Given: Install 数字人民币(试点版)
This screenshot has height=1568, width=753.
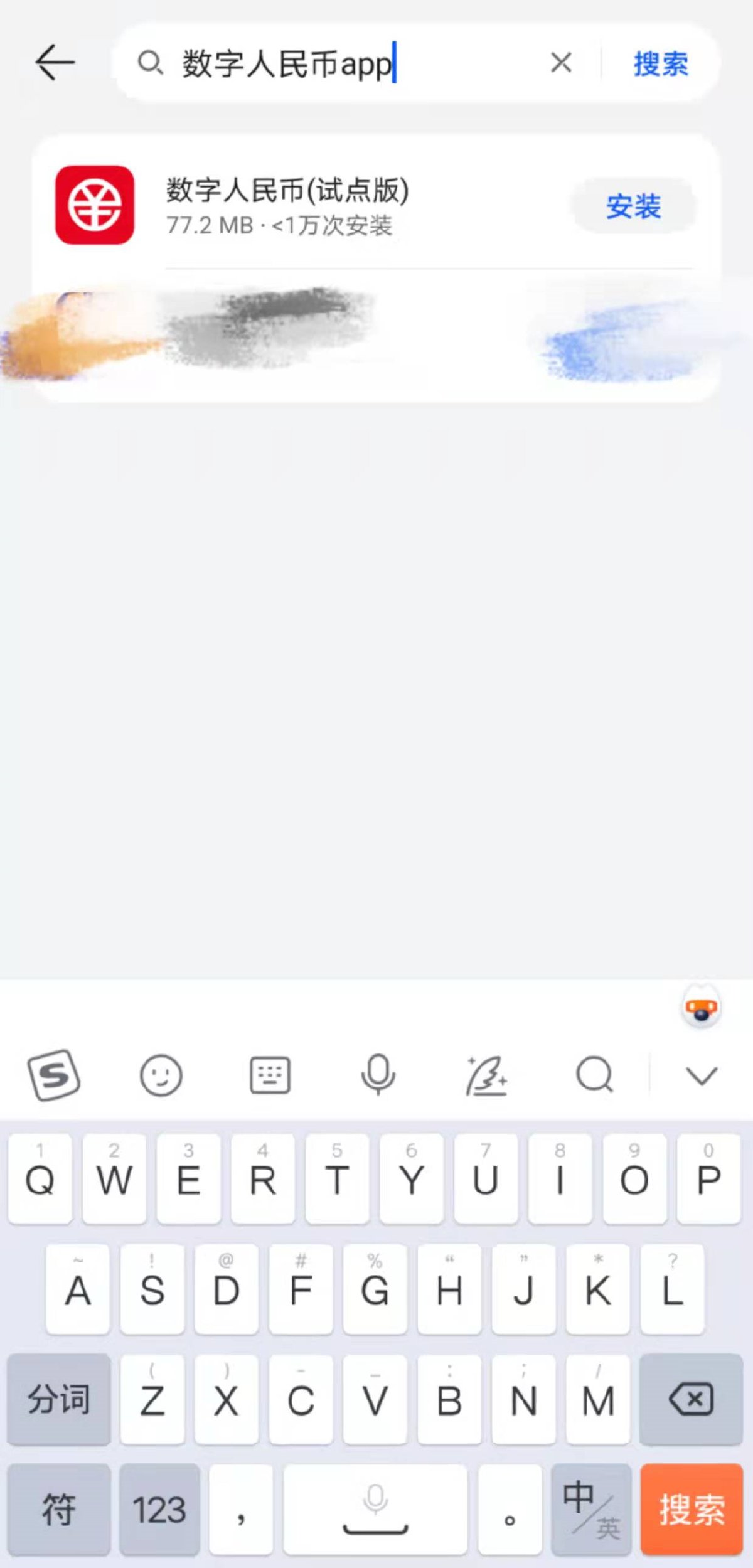Looking at the screenshot, I should [x=633, y=206].
